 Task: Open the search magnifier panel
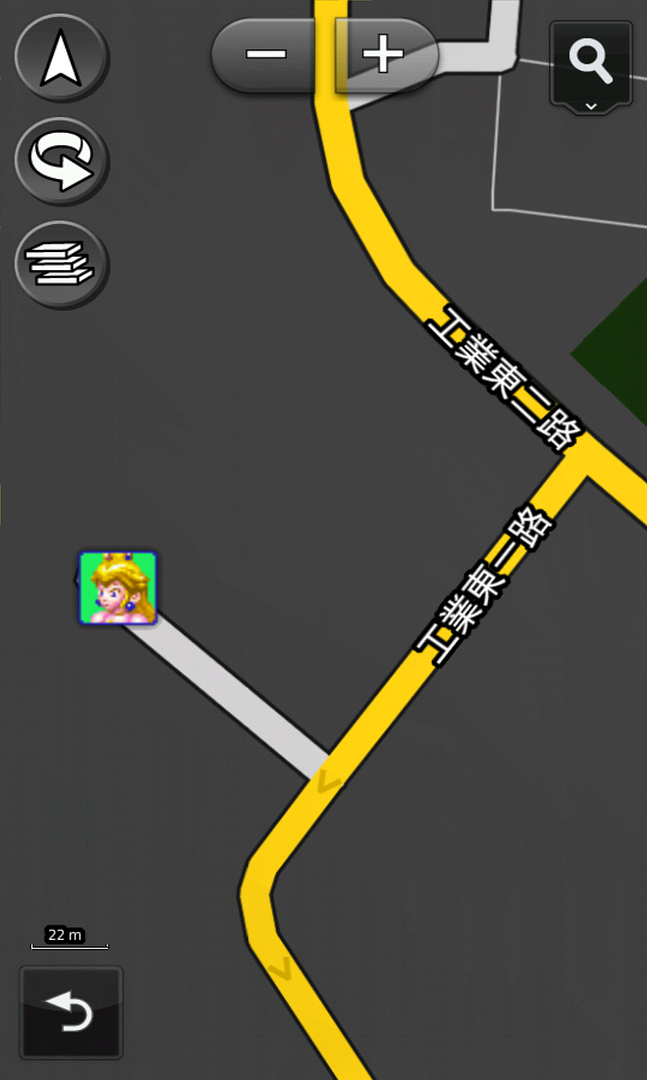point(590,67)
